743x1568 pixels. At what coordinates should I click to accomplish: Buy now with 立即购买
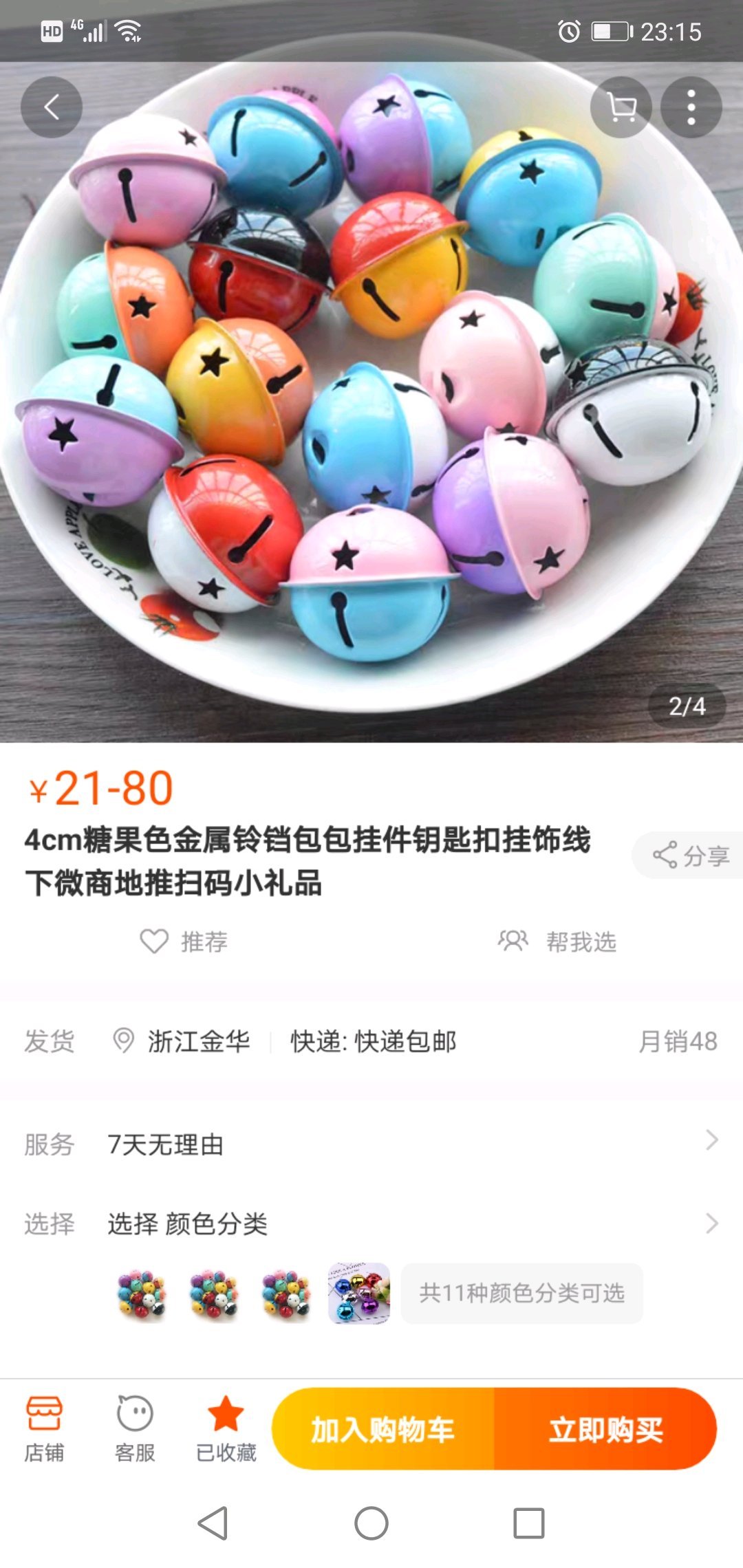[x=605, y=1429]
